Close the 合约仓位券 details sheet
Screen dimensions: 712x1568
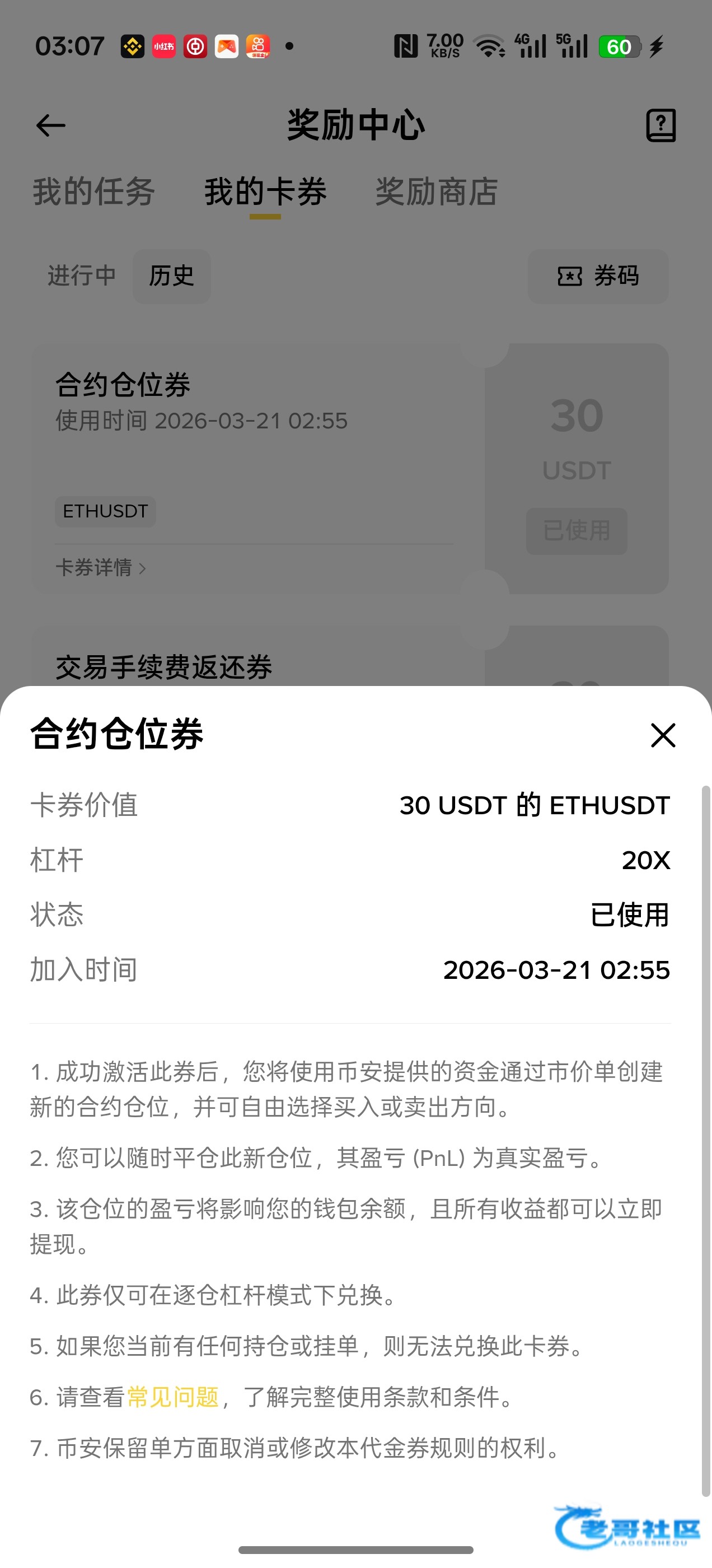coord(663,735)
